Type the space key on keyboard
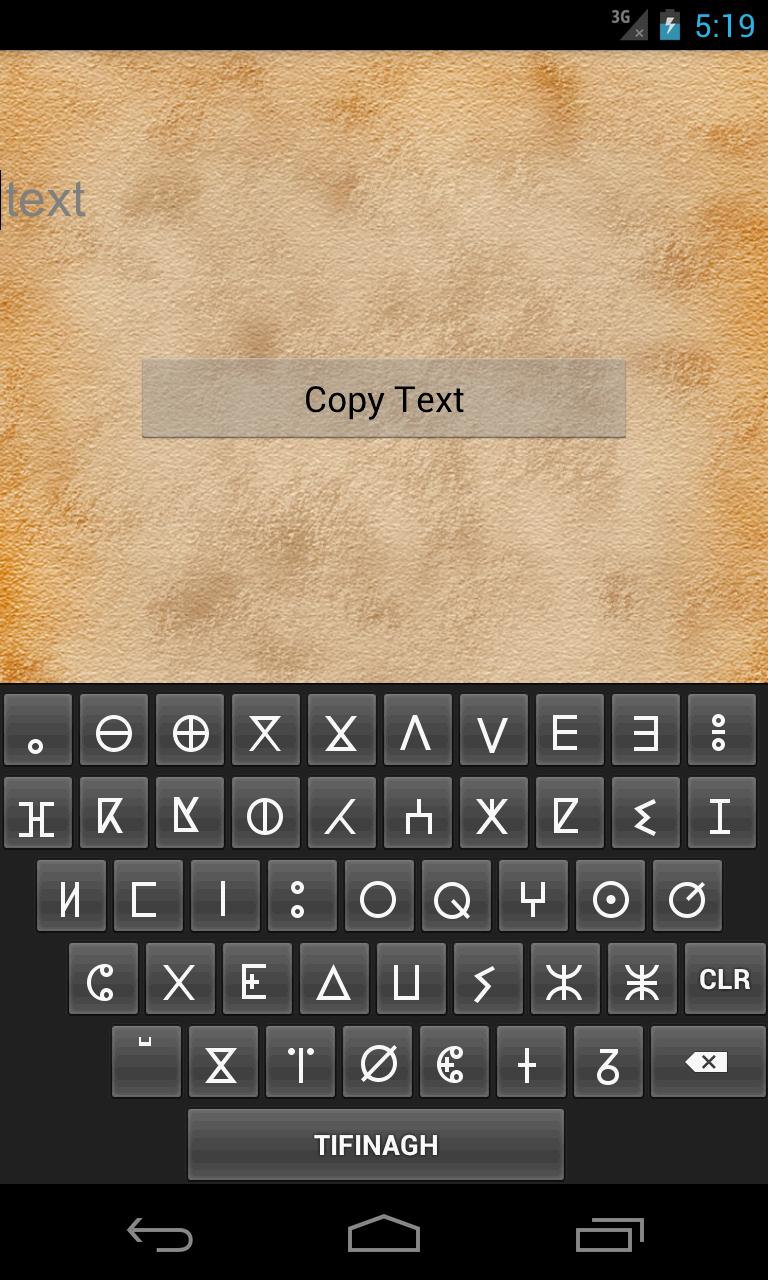Viewport: 768px width, 1280px height. tap(146, 1062)
